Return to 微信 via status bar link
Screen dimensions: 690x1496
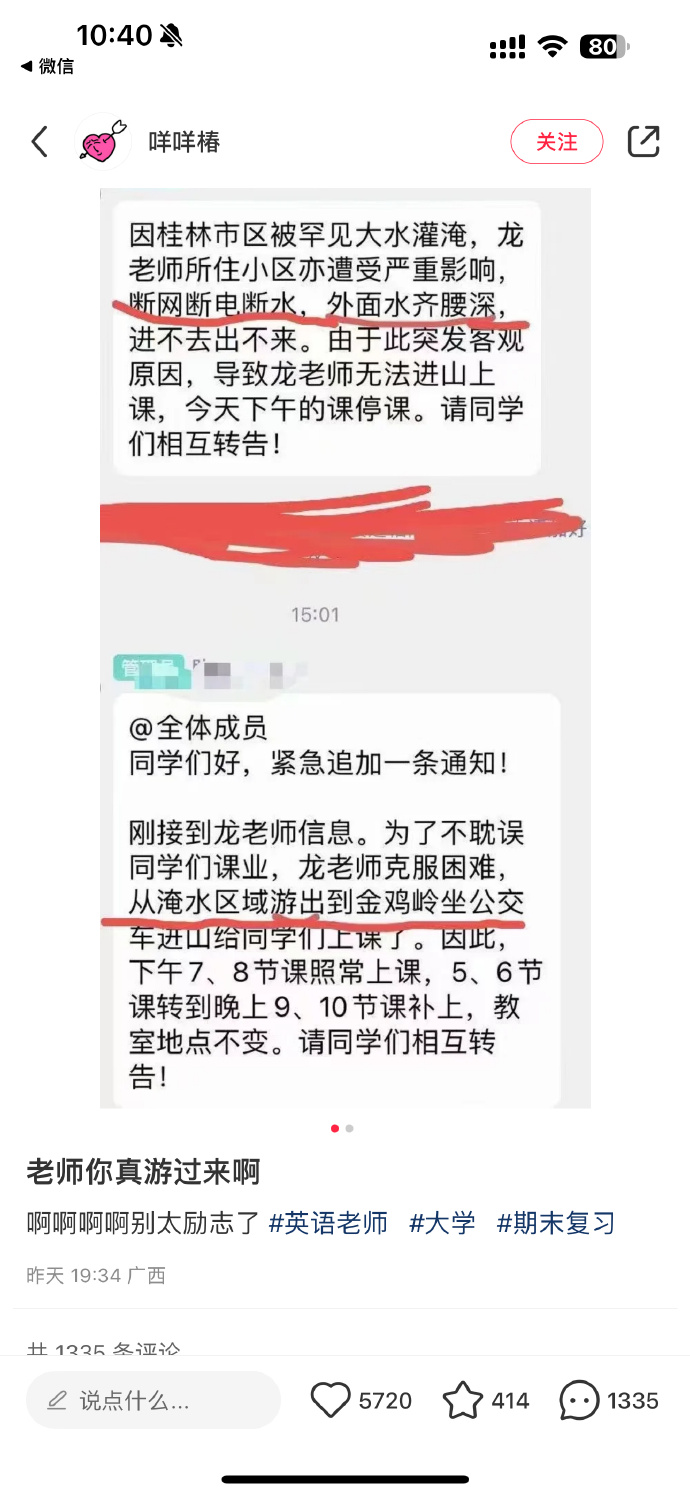pos(47,66)
